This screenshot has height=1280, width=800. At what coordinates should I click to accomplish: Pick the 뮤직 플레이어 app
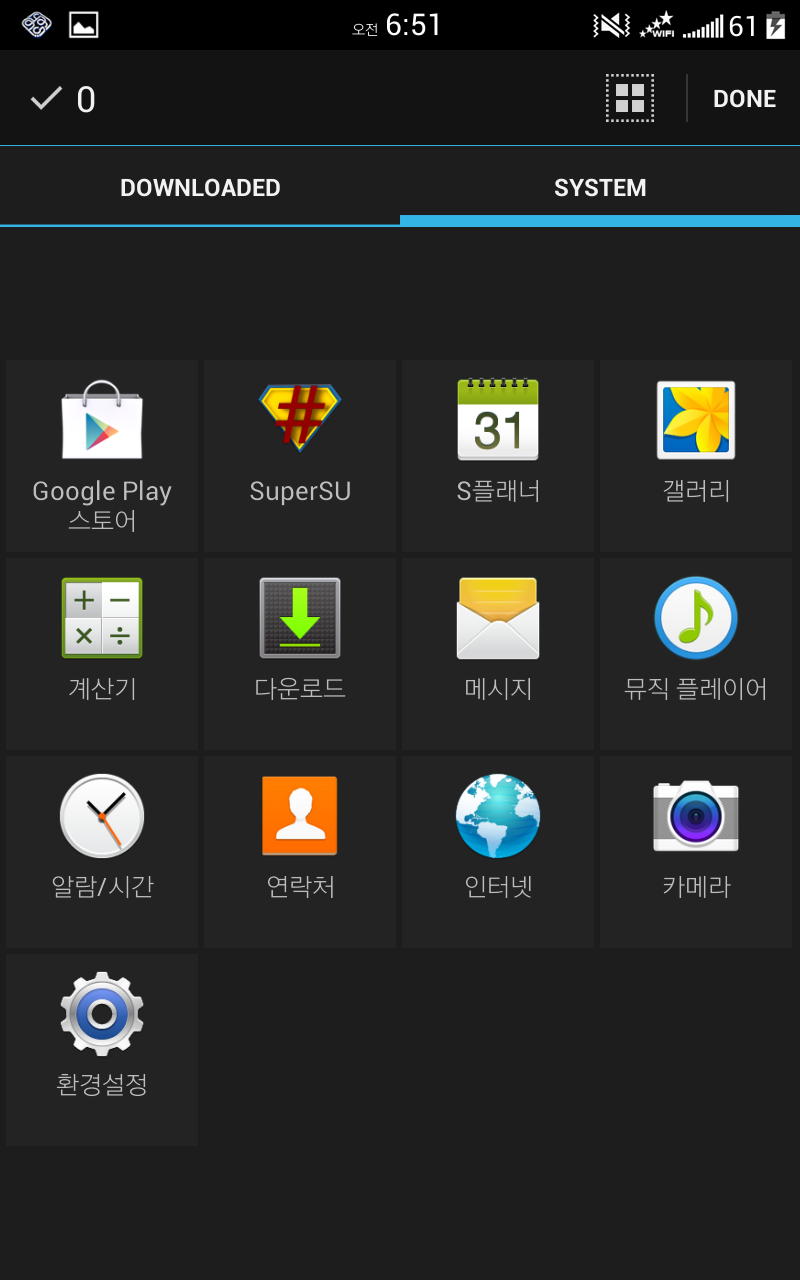point(696,654)
